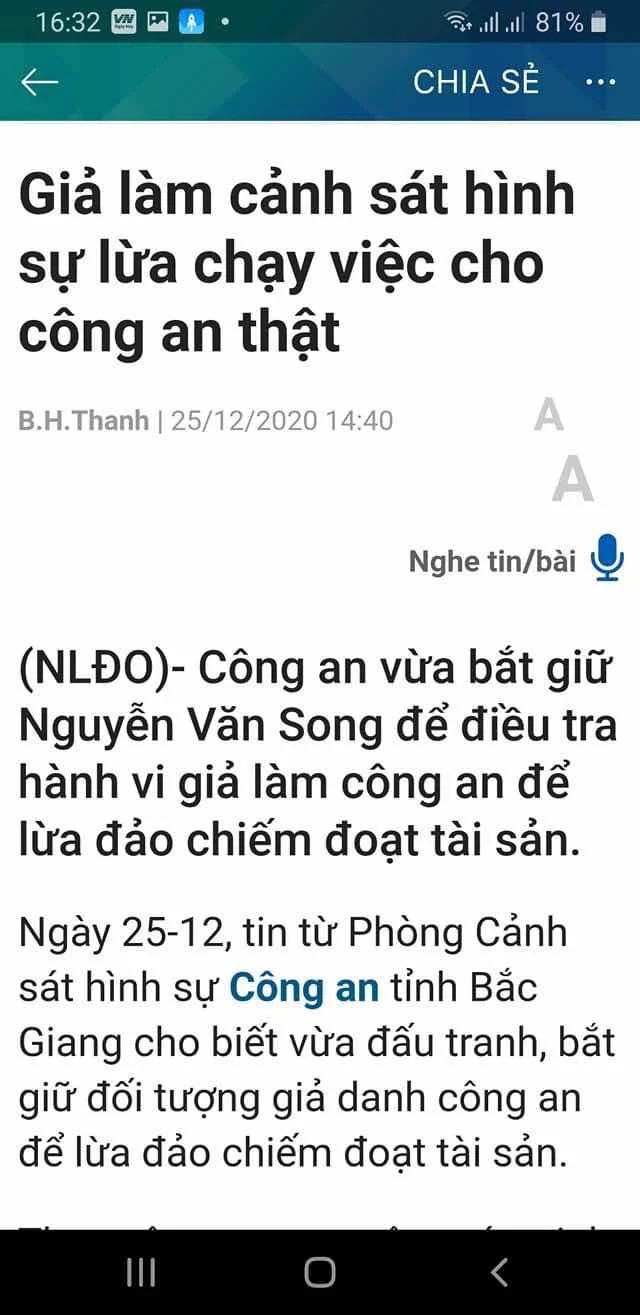The image size is (640, 1315).
Task: Tap CHIA SẺ to share the article
Action: coord(476,82)
